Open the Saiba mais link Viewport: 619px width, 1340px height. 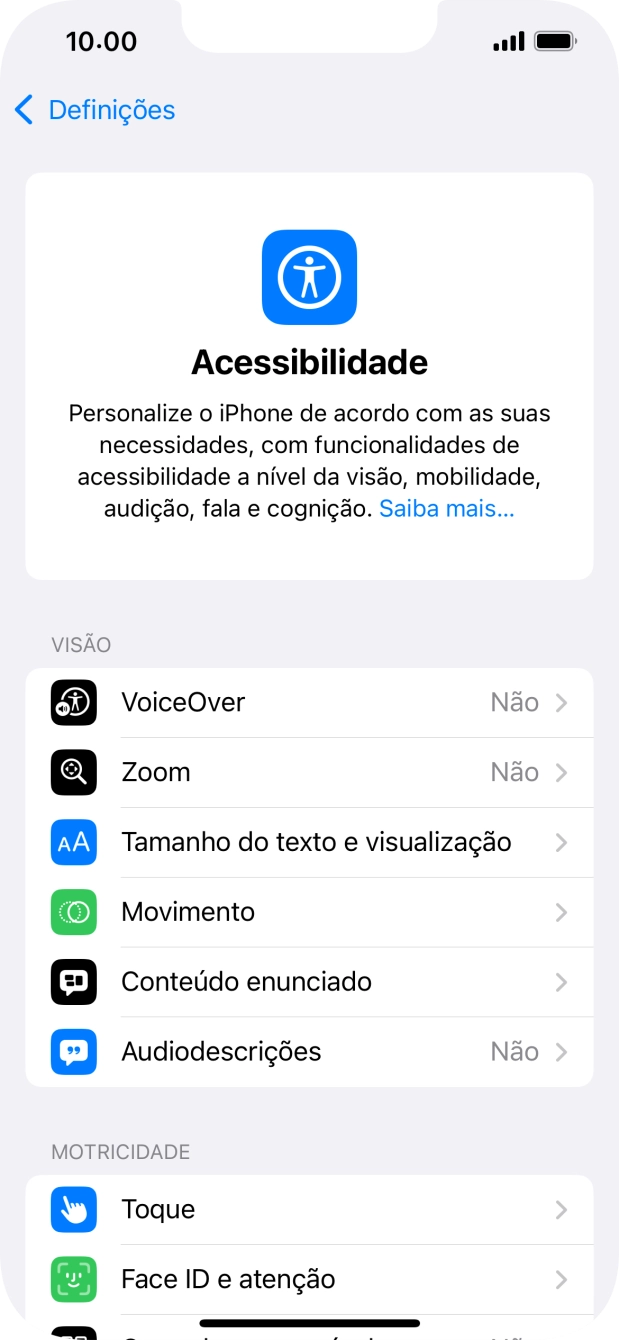pyautogui.click(x=446, y=509)
